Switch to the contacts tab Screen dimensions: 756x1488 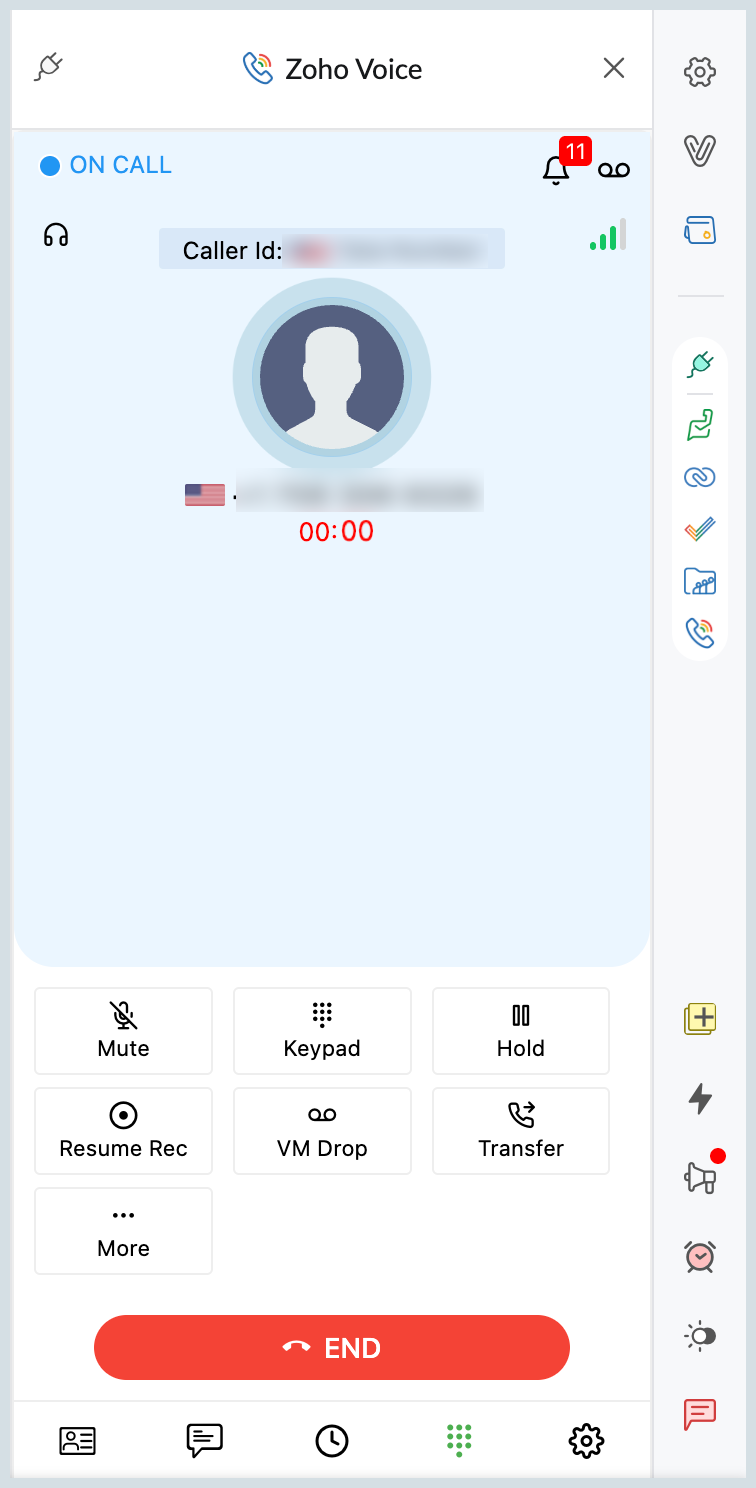click(x=77, y=1440)
